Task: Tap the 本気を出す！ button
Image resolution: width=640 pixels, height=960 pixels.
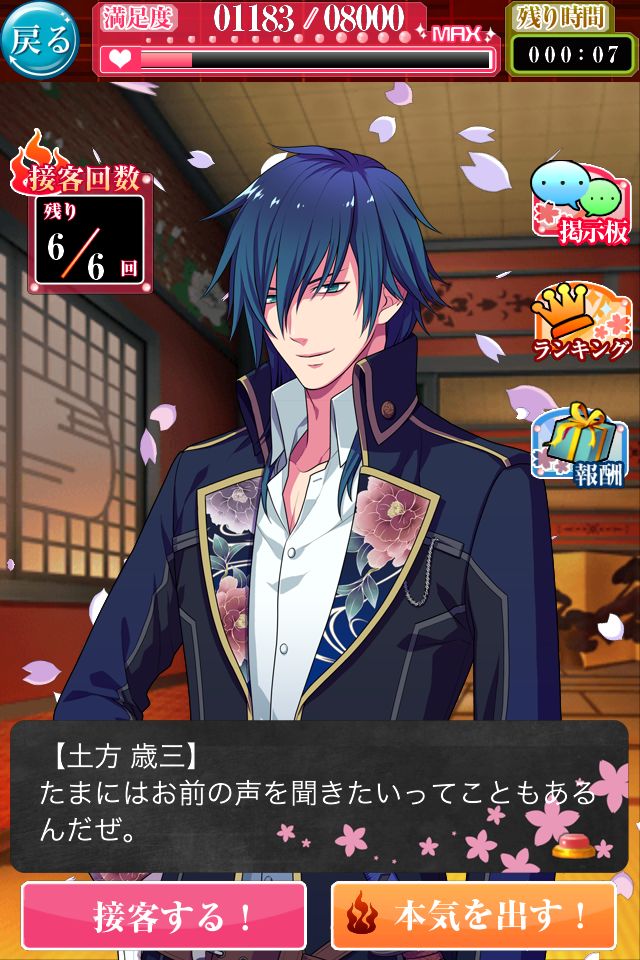Action: coord(474,915)
